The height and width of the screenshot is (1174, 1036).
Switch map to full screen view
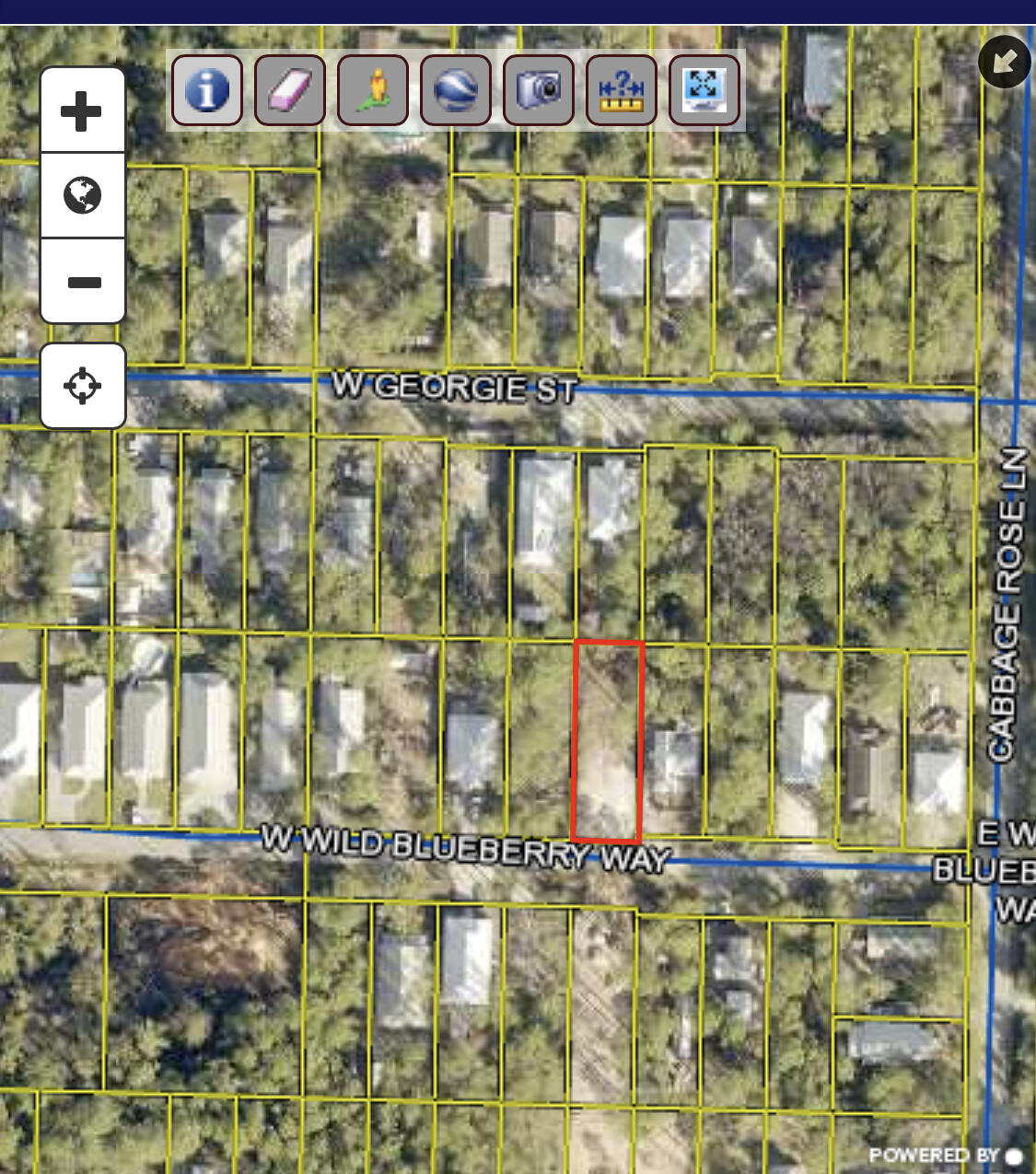coord(704,90)
